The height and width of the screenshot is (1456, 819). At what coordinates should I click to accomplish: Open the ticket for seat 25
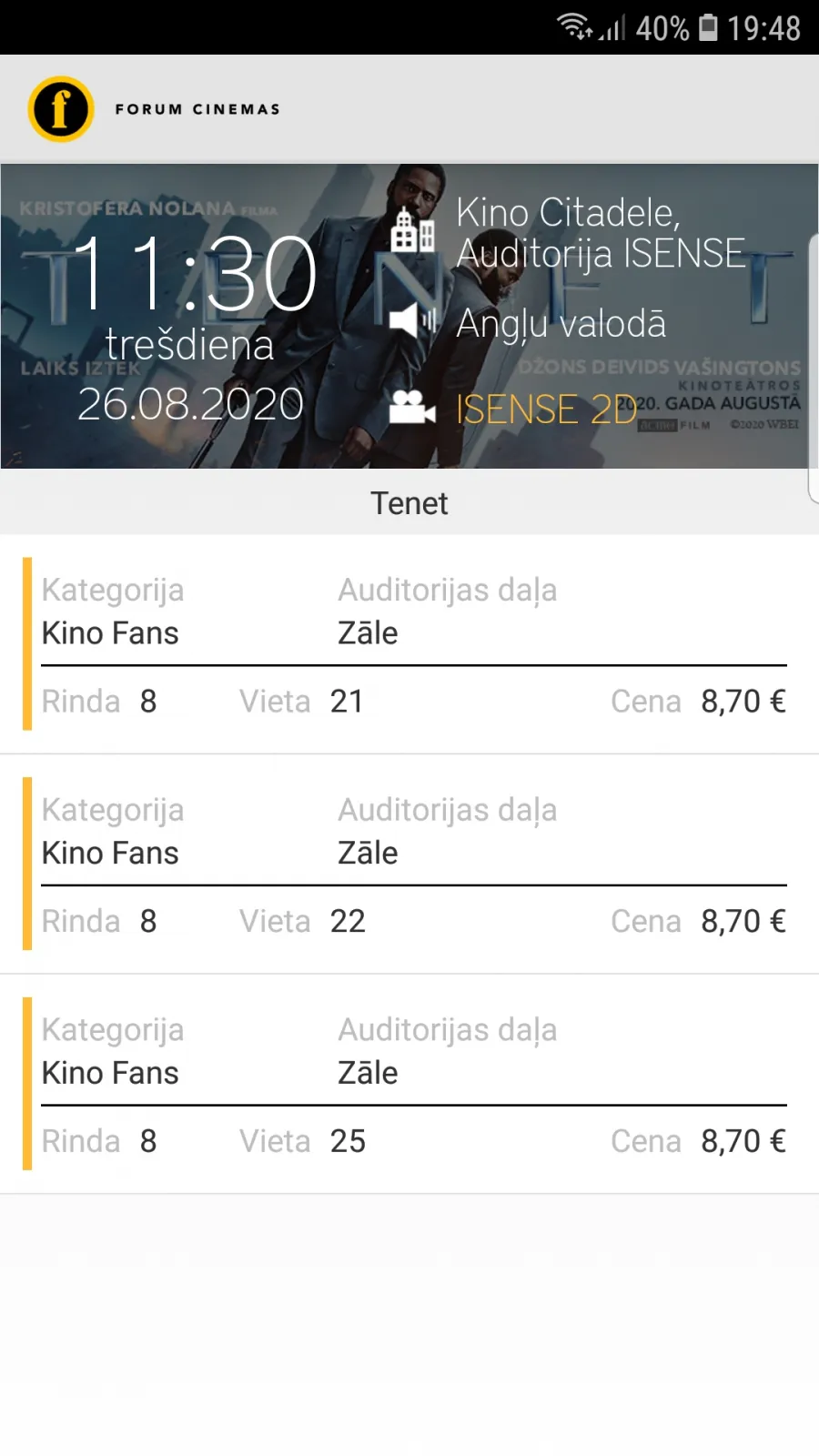click(409, 1085)
